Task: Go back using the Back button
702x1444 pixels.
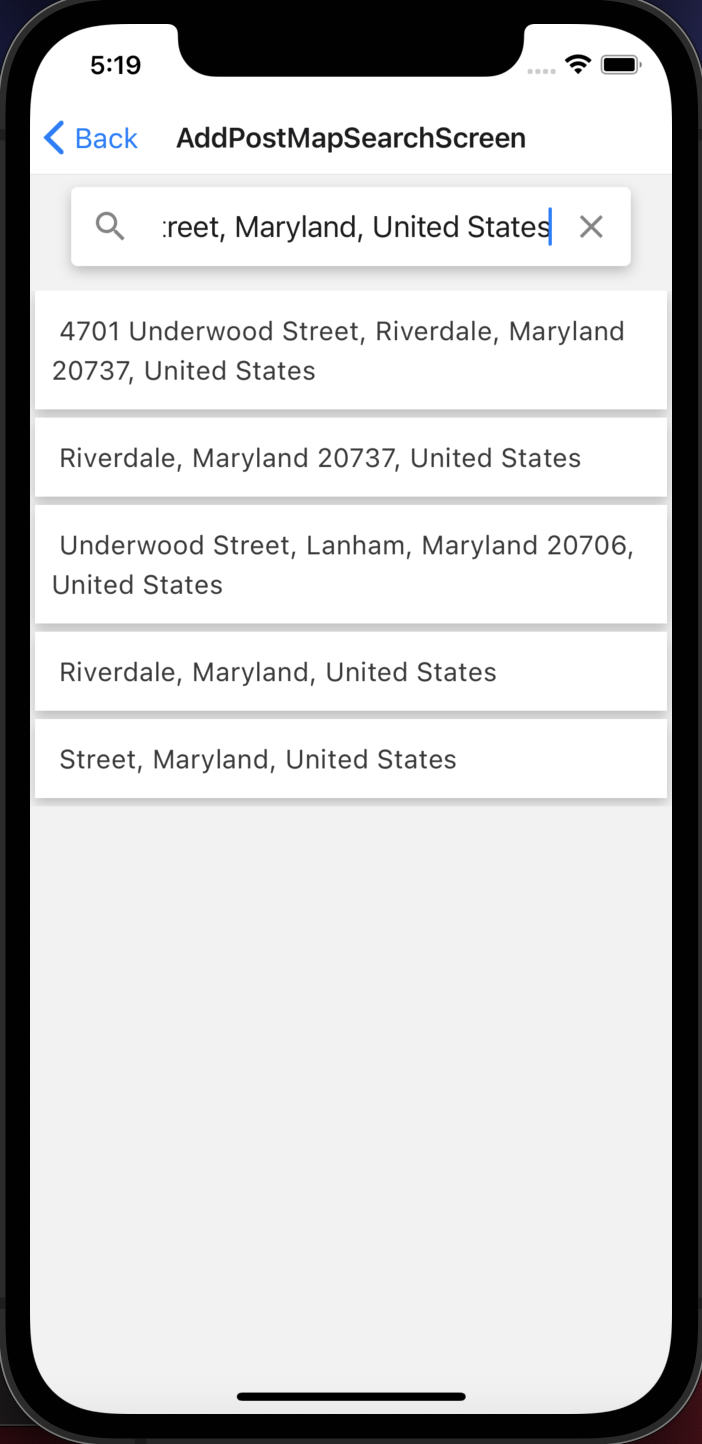Action: (91, 138)
